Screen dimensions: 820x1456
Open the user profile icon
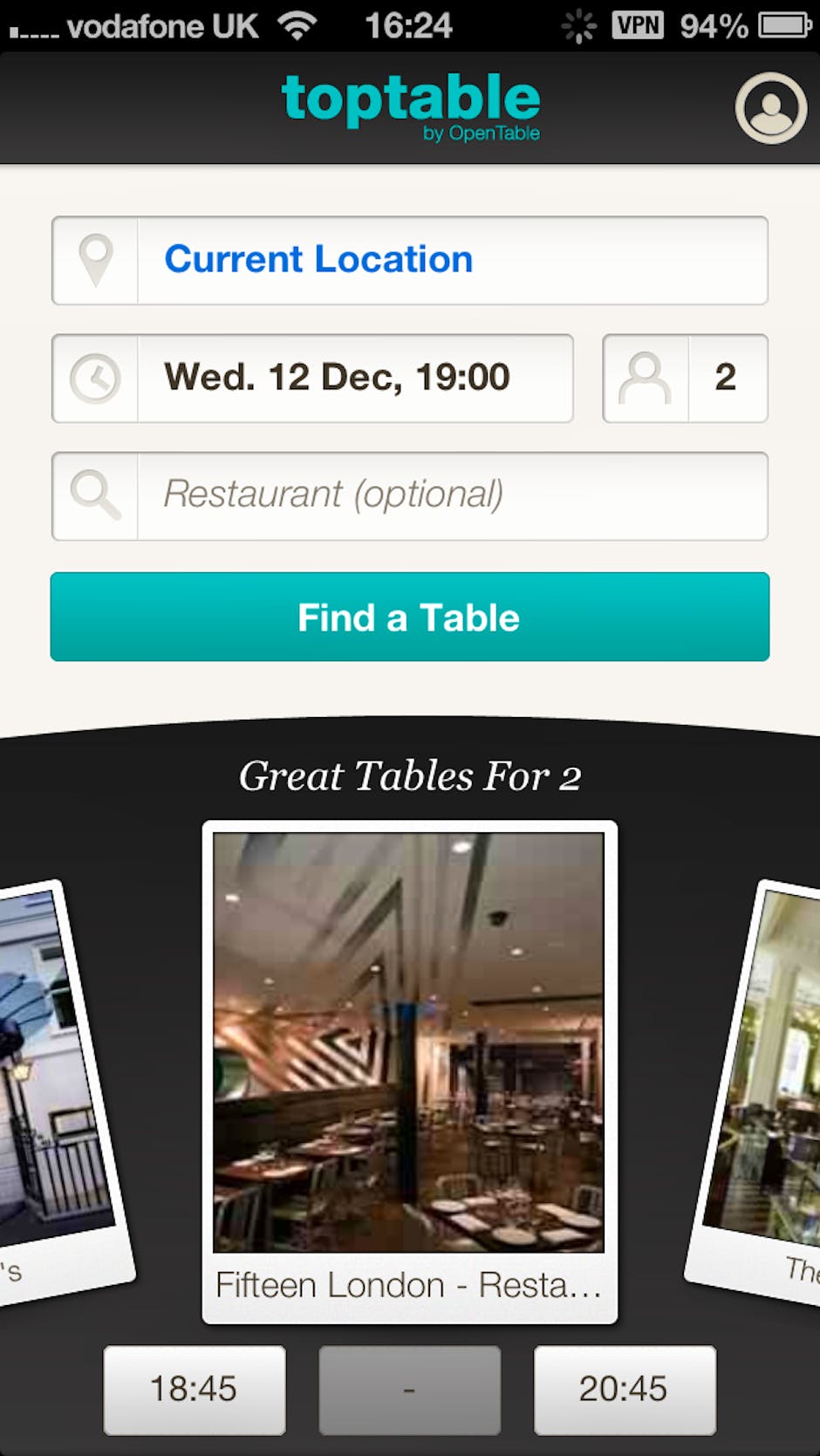[770, 108]
